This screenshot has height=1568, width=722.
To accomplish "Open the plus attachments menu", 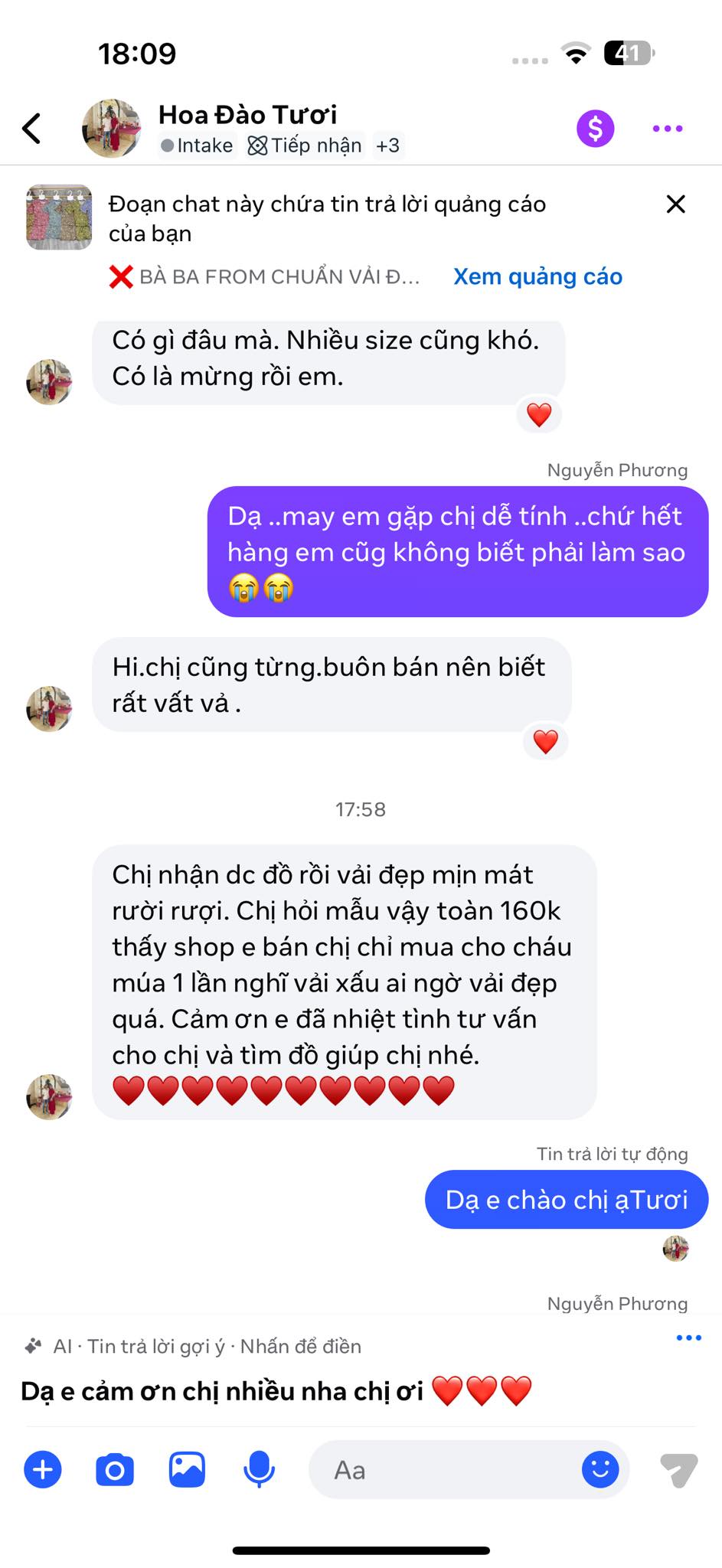I will pos(43,1470).
